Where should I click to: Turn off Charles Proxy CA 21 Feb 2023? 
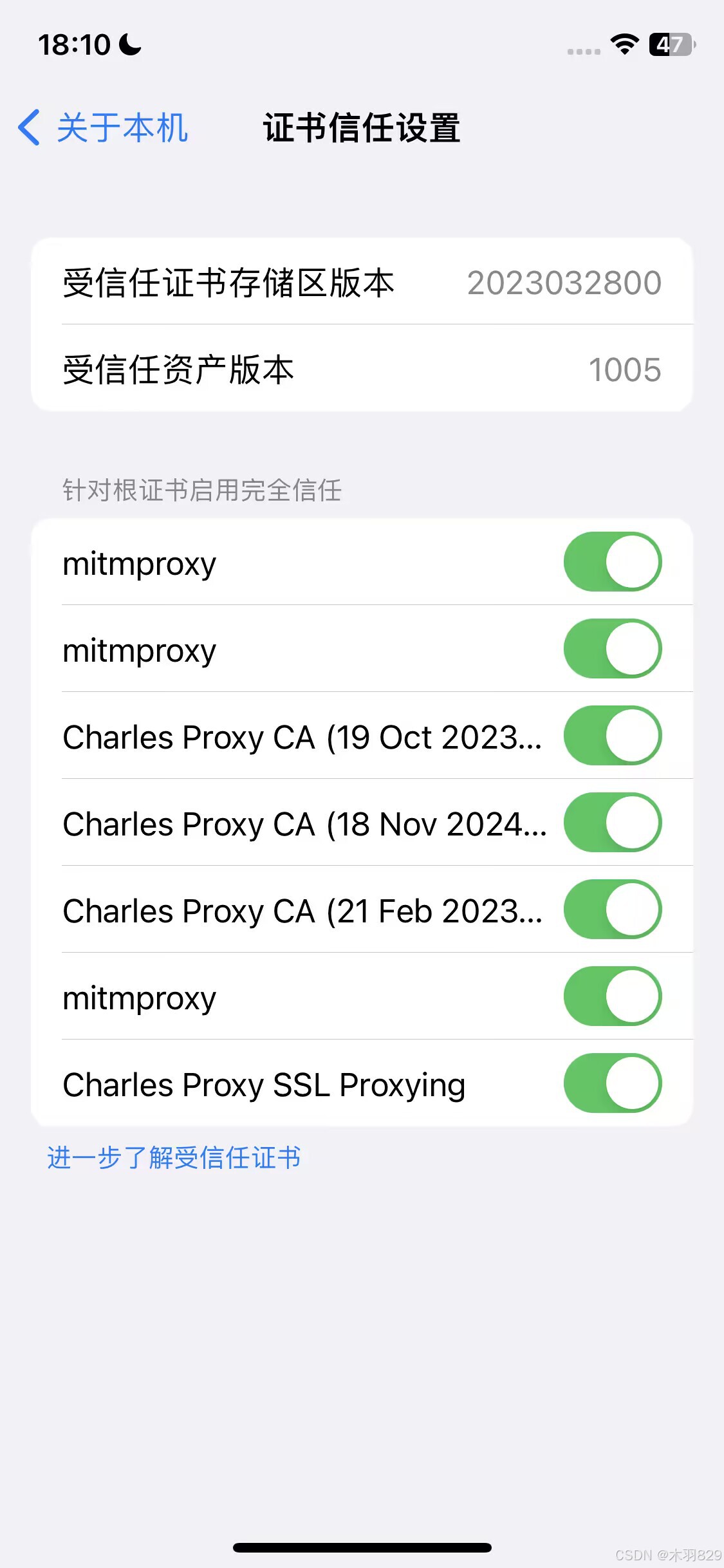[613, 909]
